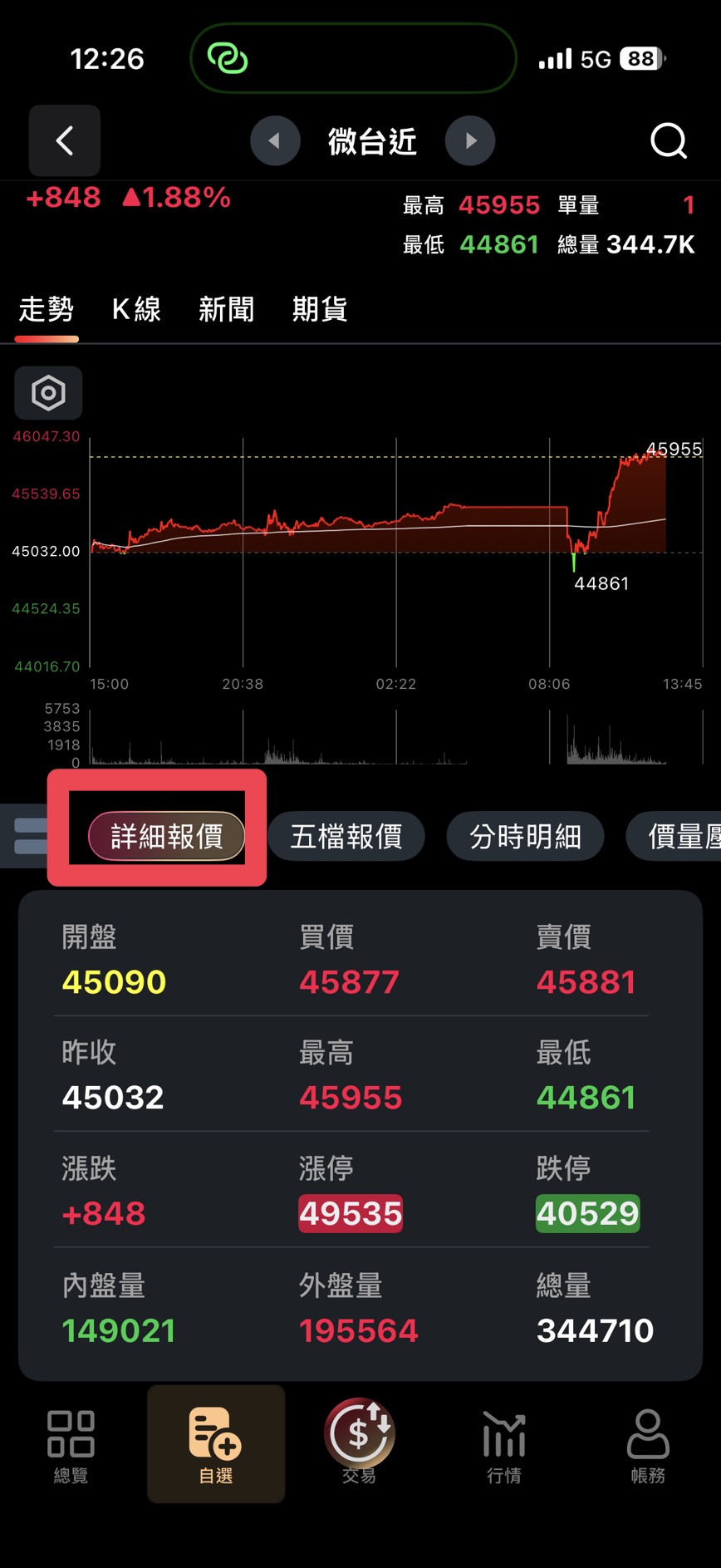The width and height of the screenshot is (721, 1568).
Task: Show the 分時明細 view
Action: 525,836
